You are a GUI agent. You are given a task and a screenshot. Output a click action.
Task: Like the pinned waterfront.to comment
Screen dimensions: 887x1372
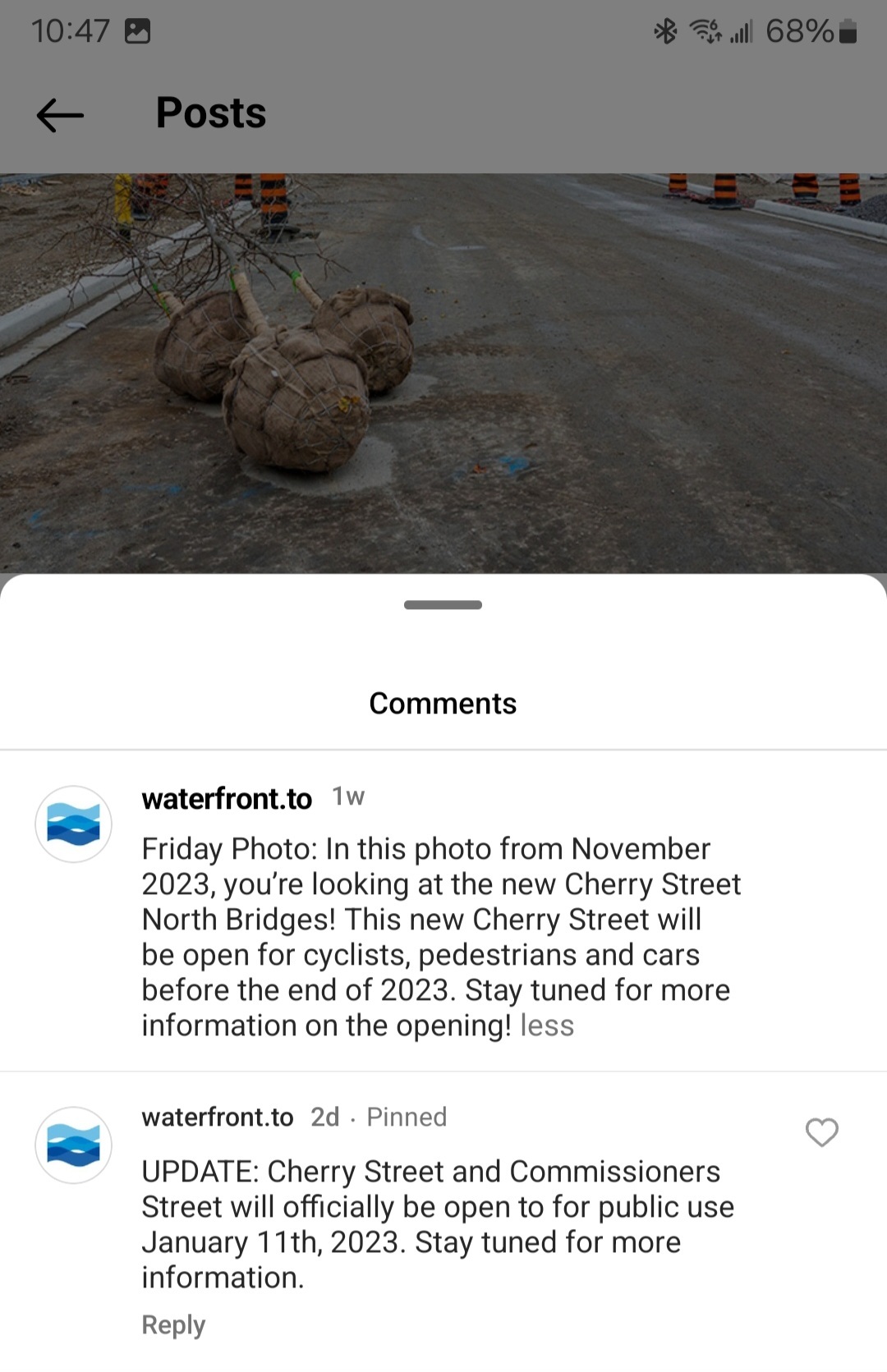coord(821,1132)
